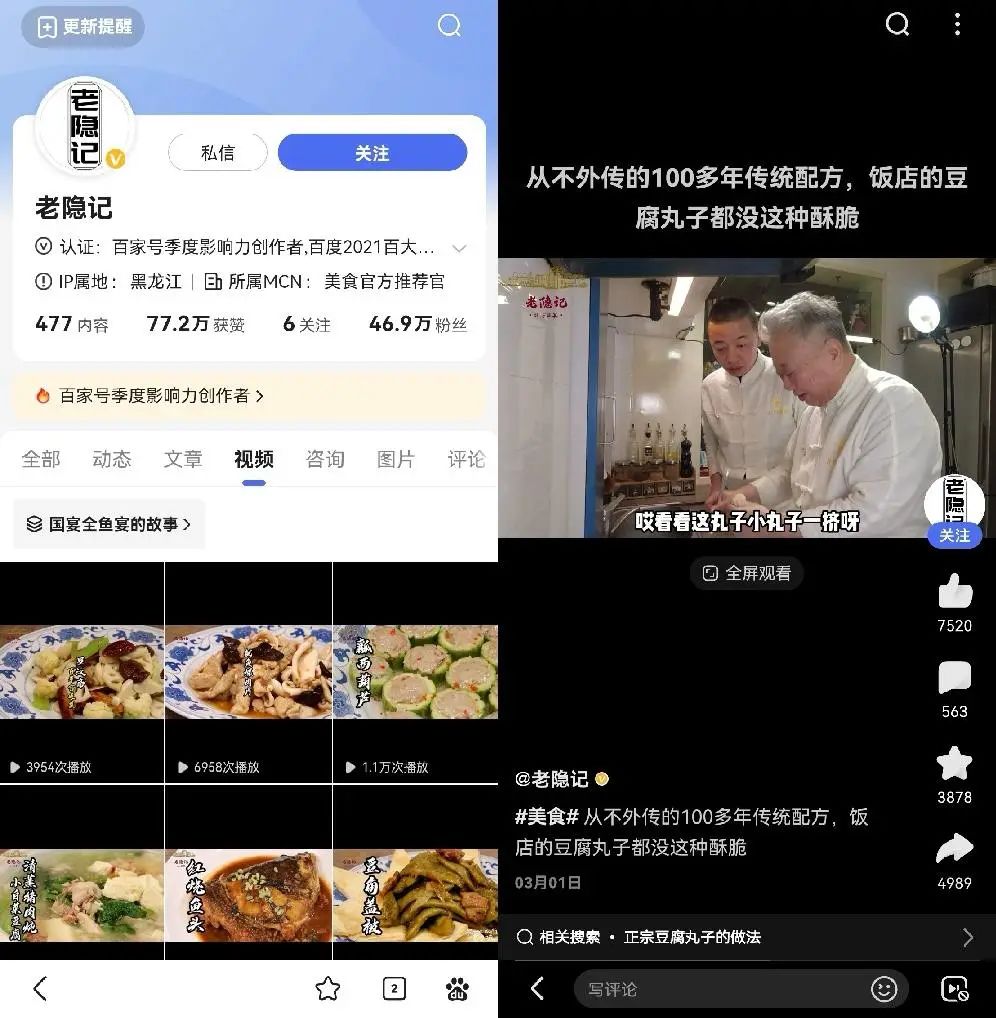Image resolution: width=996 pixels, height=1018 pixels.
Task: Expand the 认证 certification details chevron
Action: [459, 248]
